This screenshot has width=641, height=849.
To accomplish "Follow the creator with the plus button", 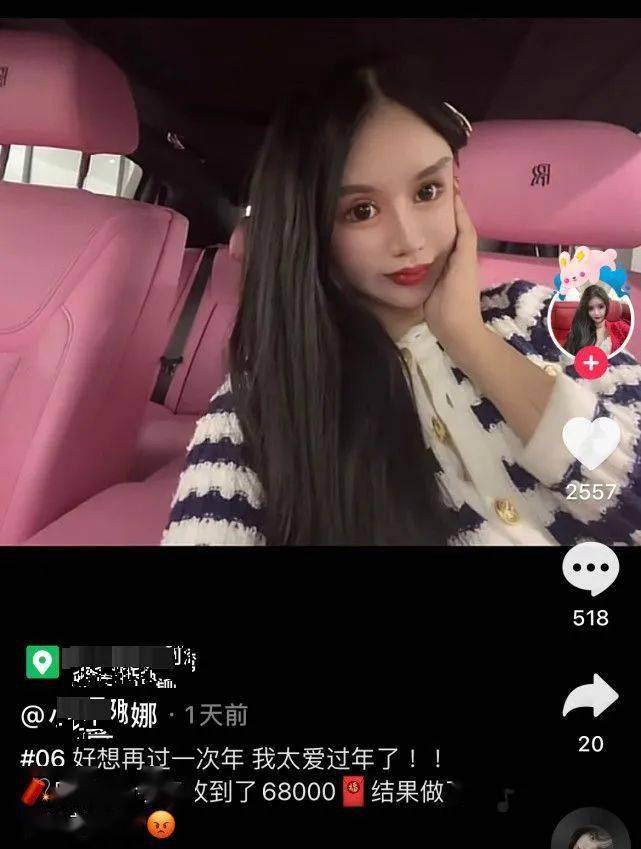I will [x=590, y=362].
